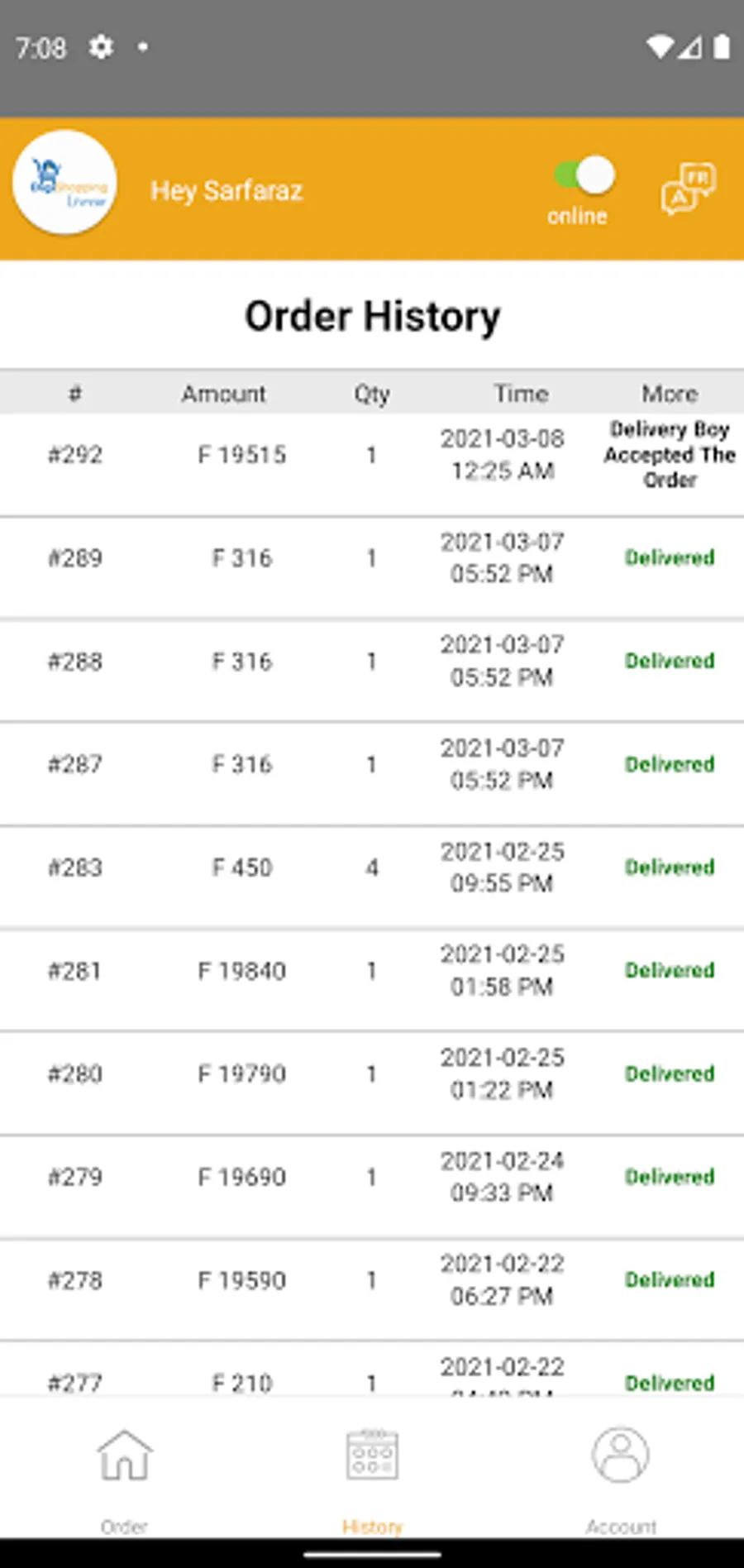View order #289 in history

(372, 558)
